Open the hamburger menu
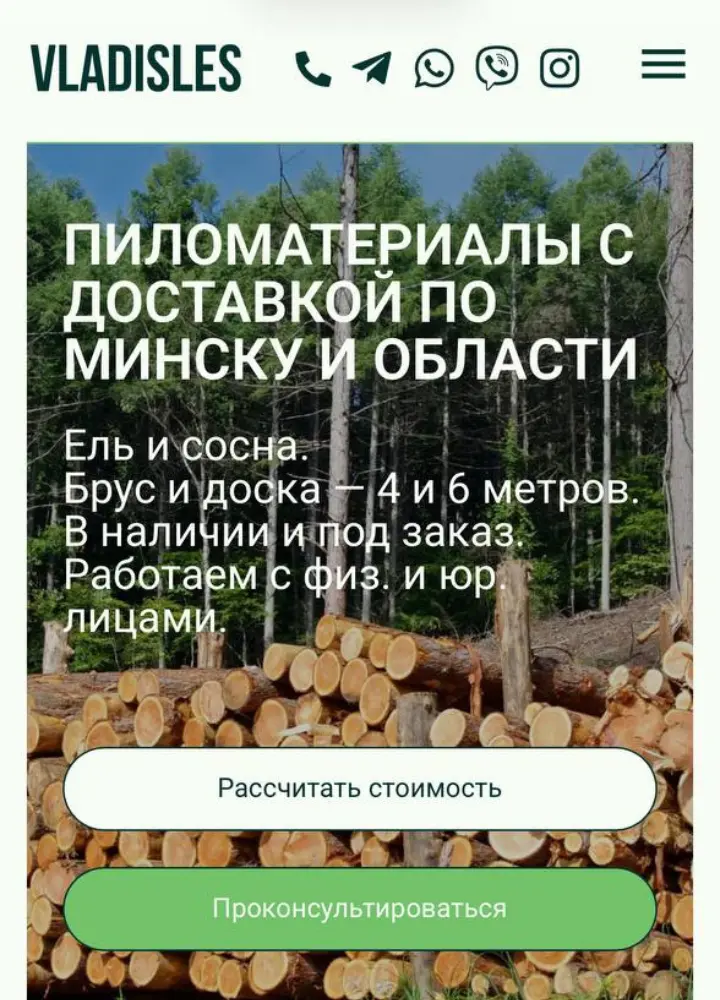Viewport: 720px width, 1000px height. (663, 65)
